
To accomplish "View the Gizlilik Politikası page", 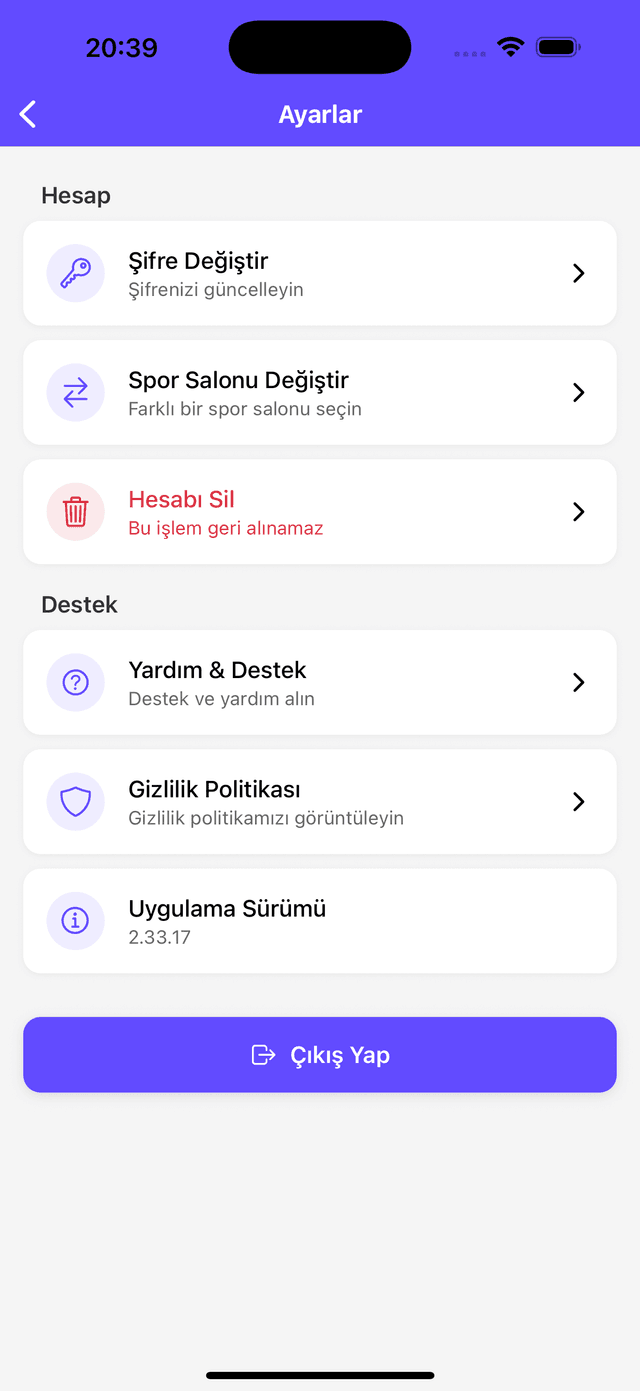I will coord(319,801).
